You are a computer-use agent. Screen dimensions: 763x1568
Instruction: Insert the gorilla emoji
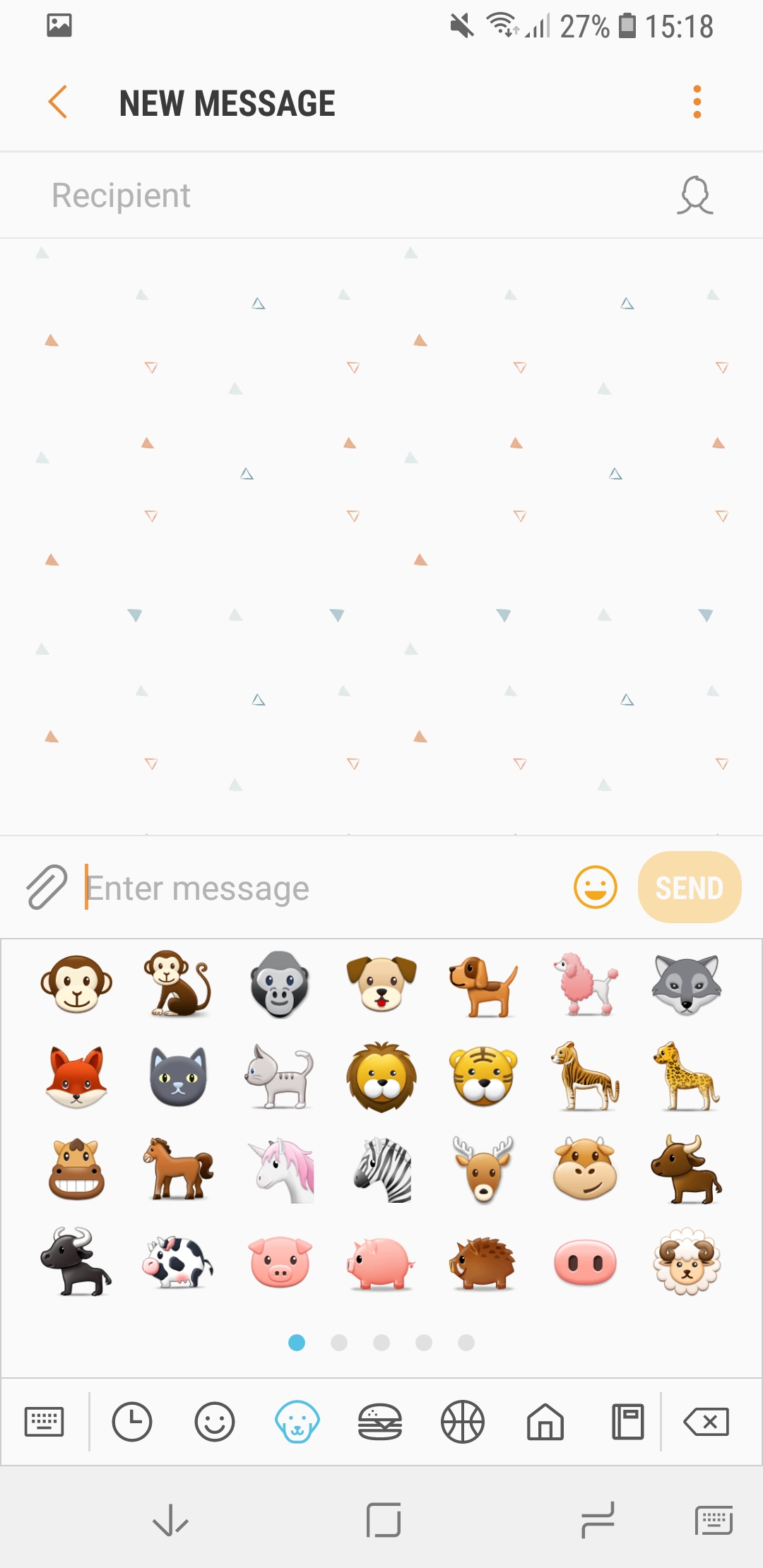pyautogui.click(x=280, y=984)
